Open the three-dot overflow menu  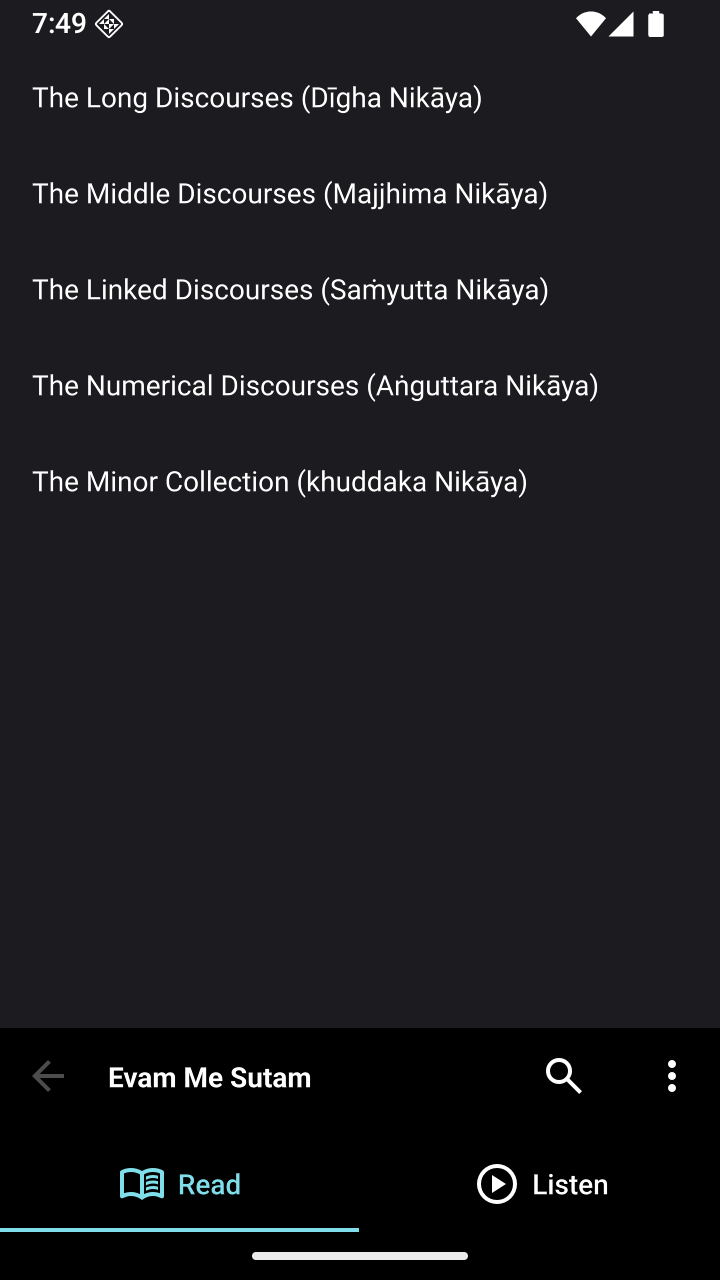click(672, 1076)
